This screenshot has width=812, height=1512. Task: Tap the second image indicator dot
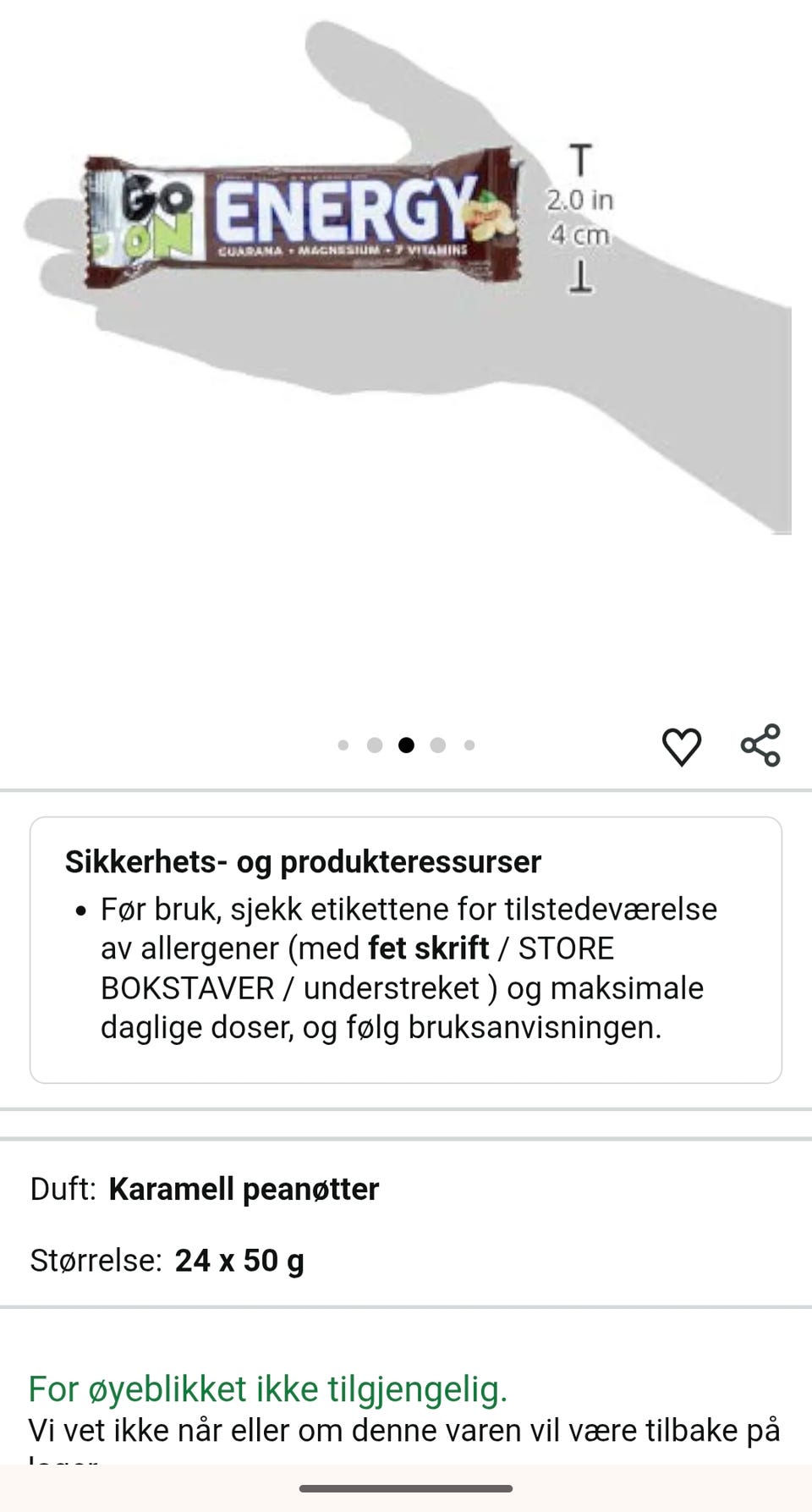coord(375,745)
